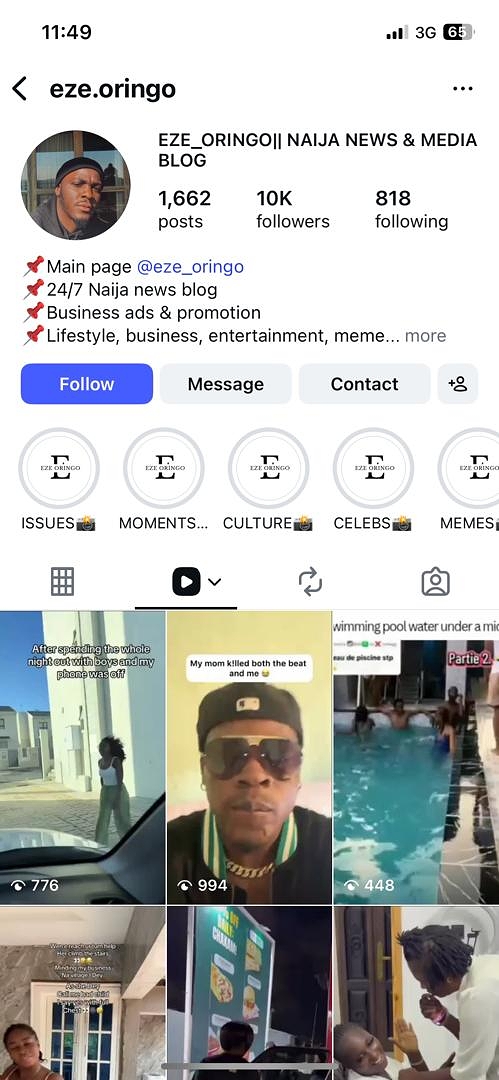The image size is (499, 1080).
Task: Open the swimming pool reel with 448 views
Action: pyautogui.click(x=416, y=758)
